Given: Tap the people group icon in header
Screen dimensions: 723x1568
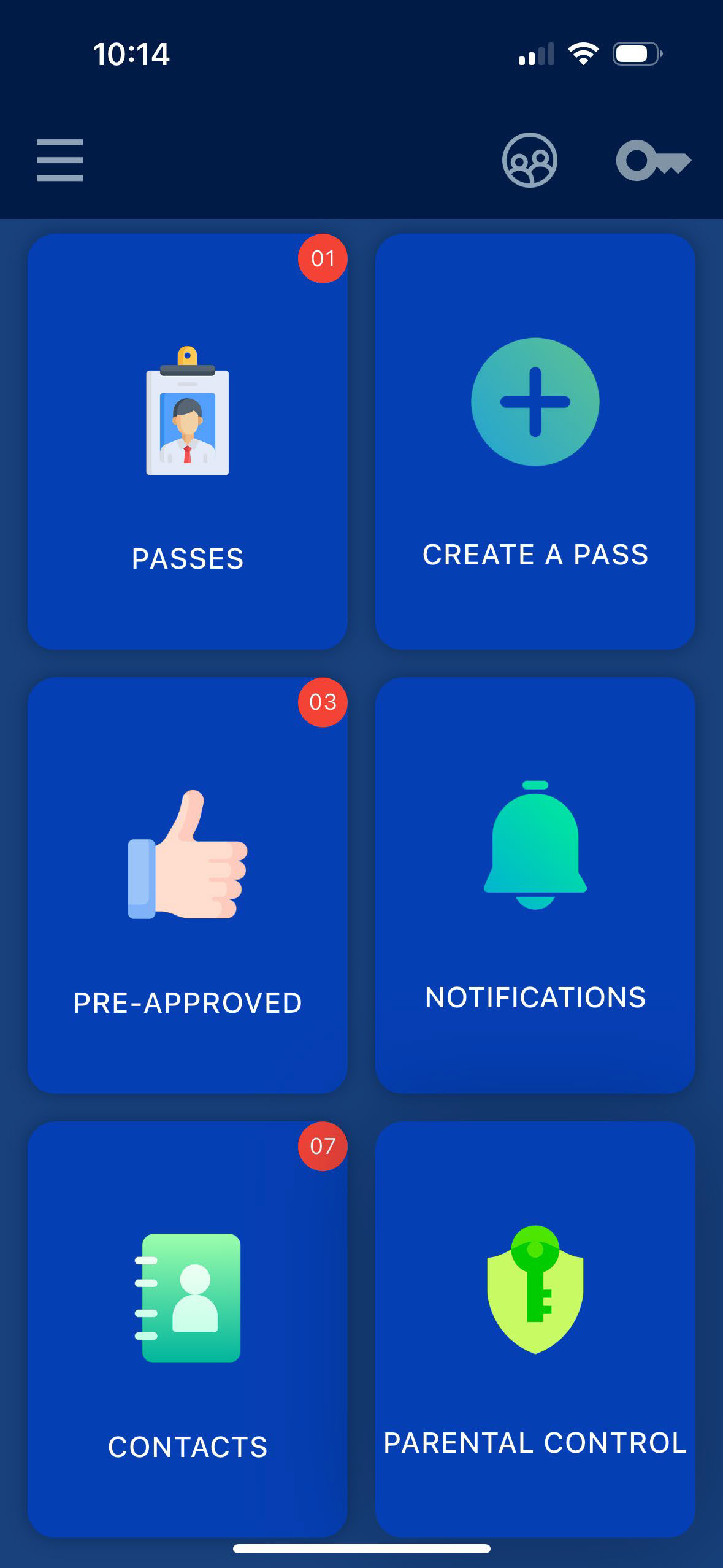Looking at the screenshot, I should pos(529,160).
